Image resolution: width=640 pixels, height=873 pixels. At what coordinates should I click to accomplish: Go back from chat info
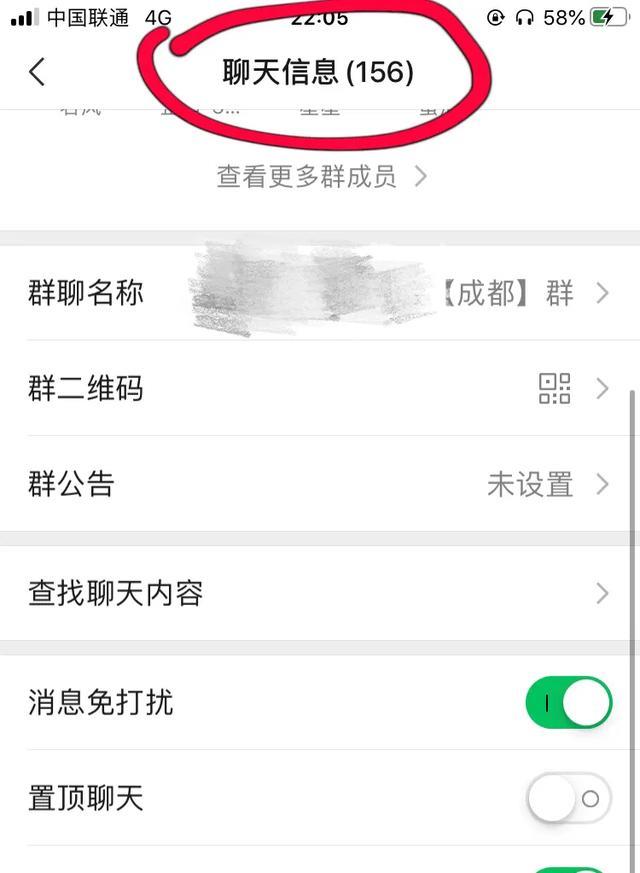pyautogui.click(x=37, y=72)
